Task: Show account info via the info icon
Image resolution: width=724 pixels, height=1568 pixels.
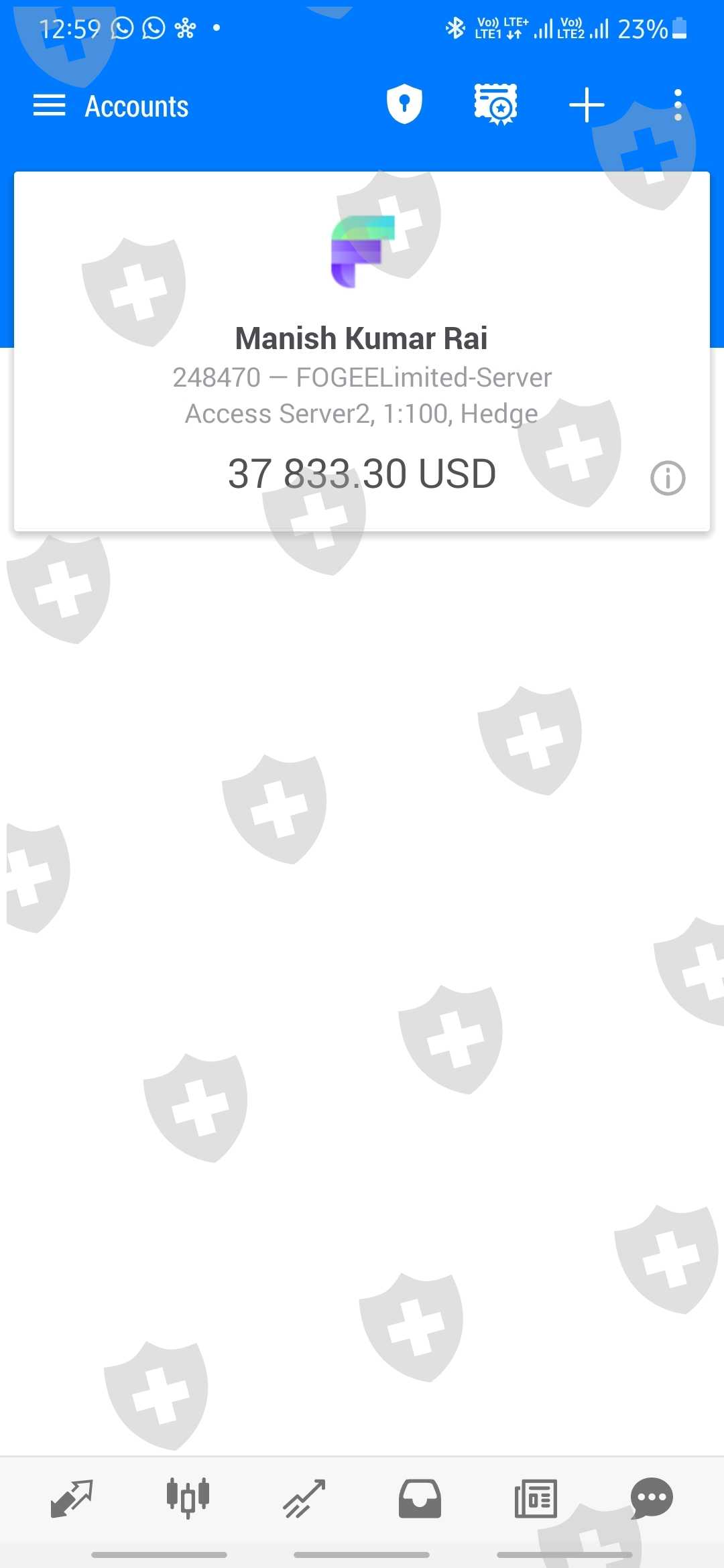Action: click(668, 478)
